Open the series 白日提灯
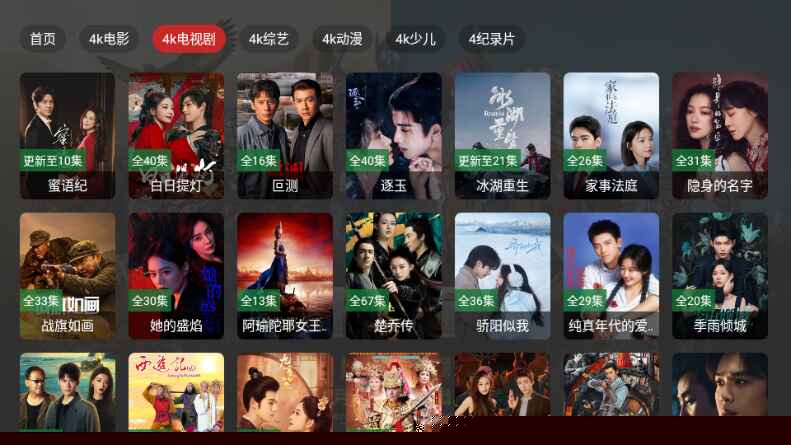This screenshot has width=791, height=445. coord(176,135)
